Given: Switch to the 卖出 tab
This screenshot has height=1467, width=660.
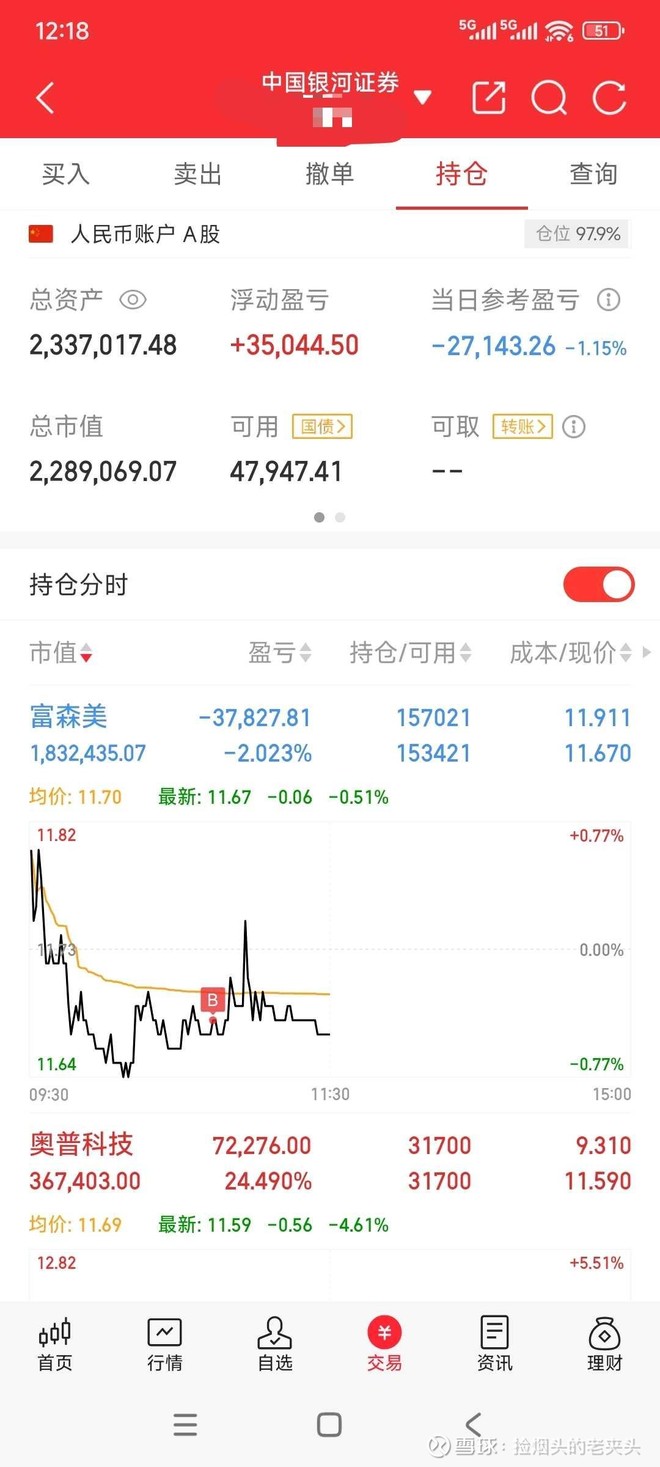Looking at the screenshot, I should pos(197,174).
